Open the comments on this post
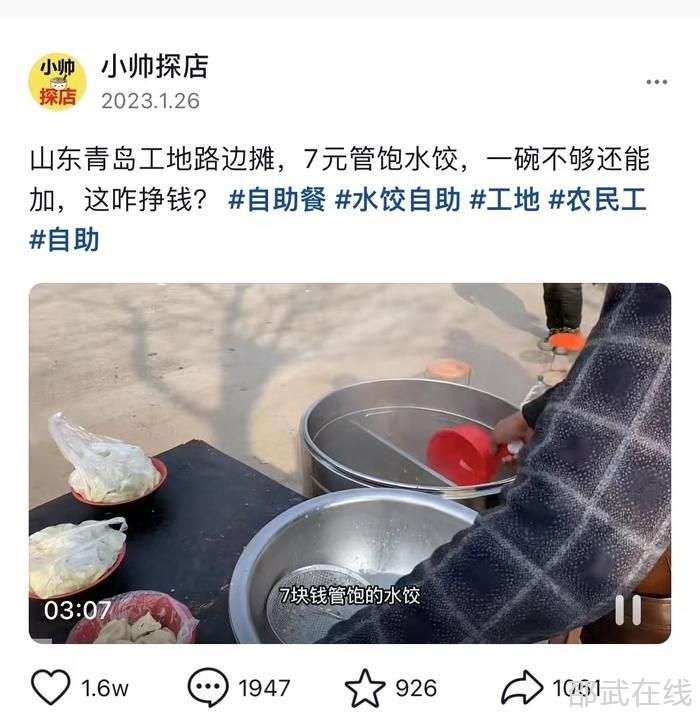Image resolution: width=700 pixels, height=717 pixels. point(208,688)
